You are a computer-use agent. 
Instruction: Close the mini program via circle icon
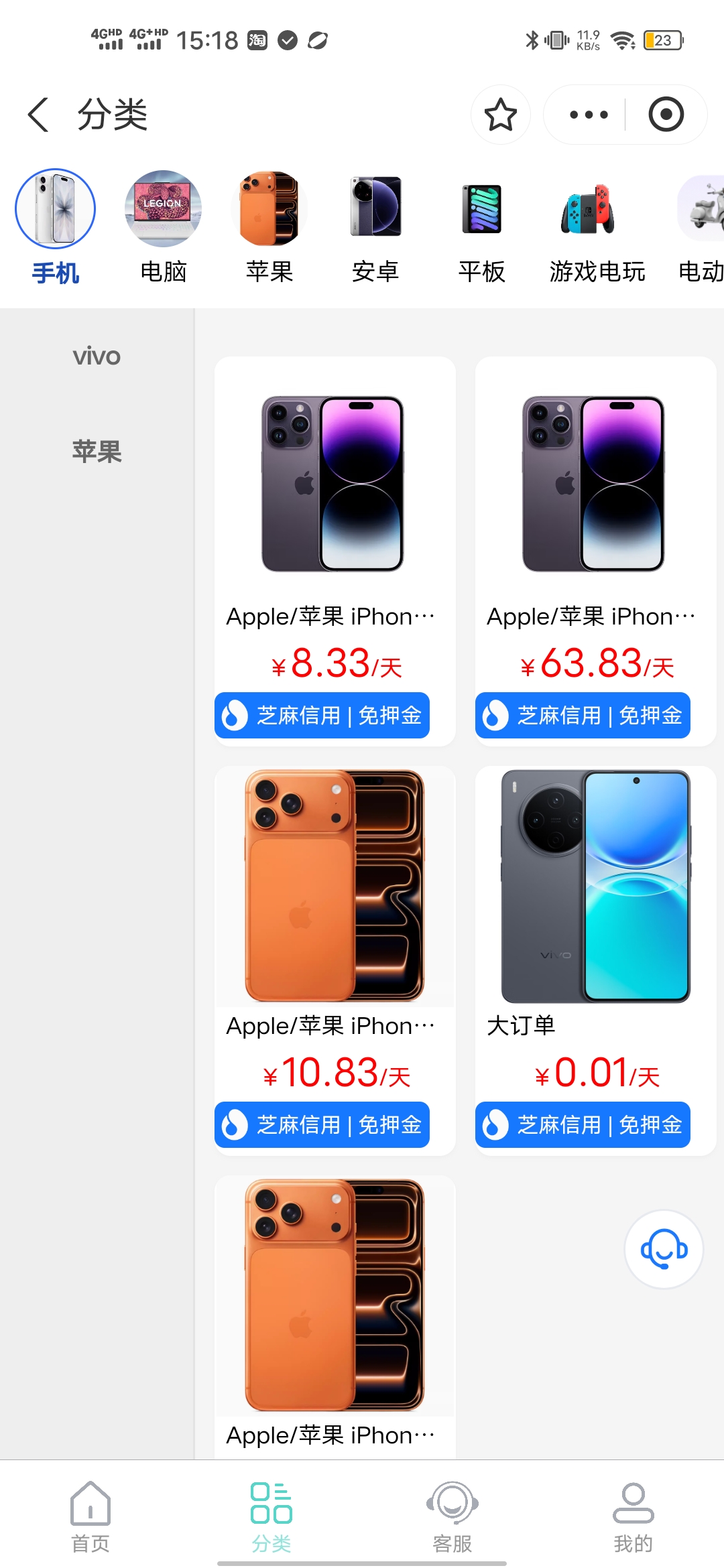(666, 115)
